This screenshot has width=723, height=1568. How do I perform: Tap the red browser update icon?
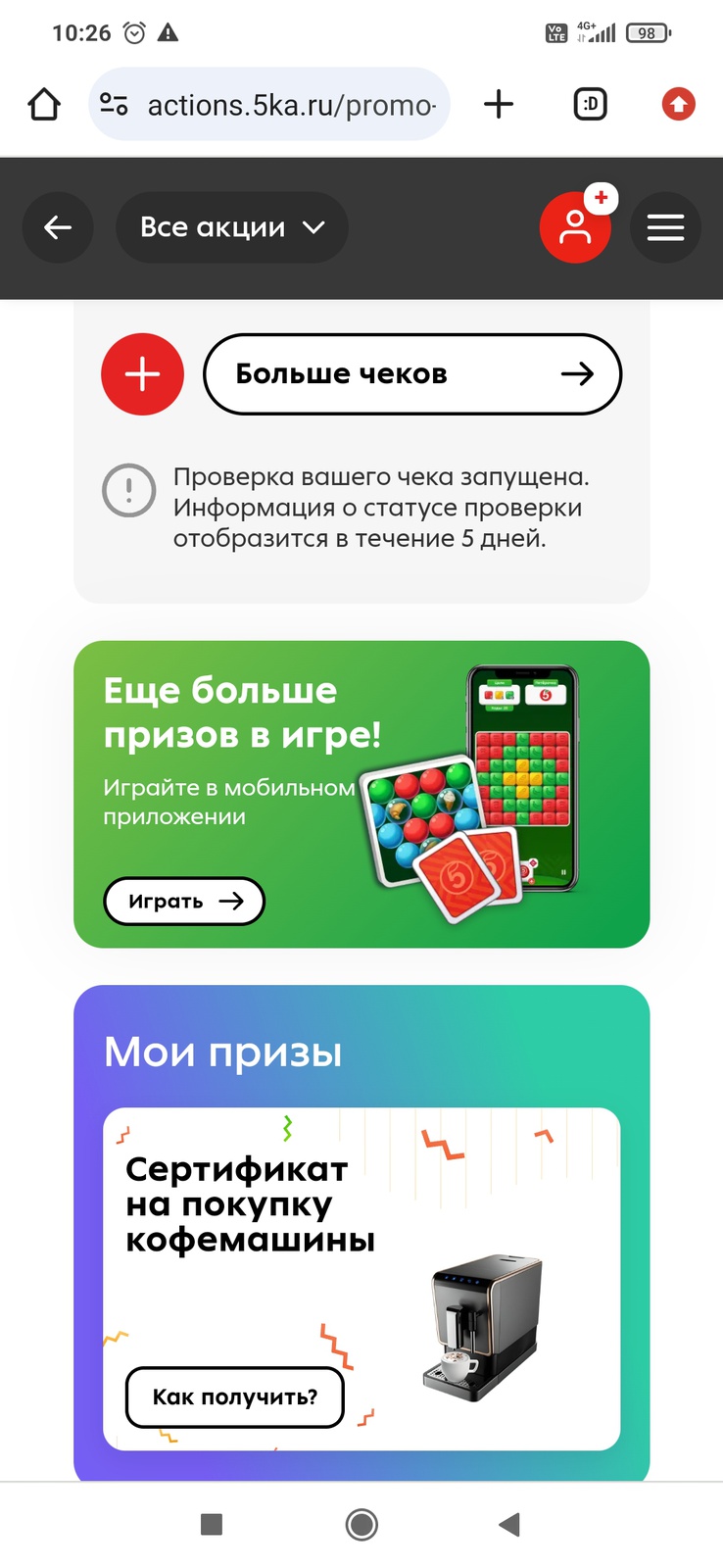pos(678,104)
